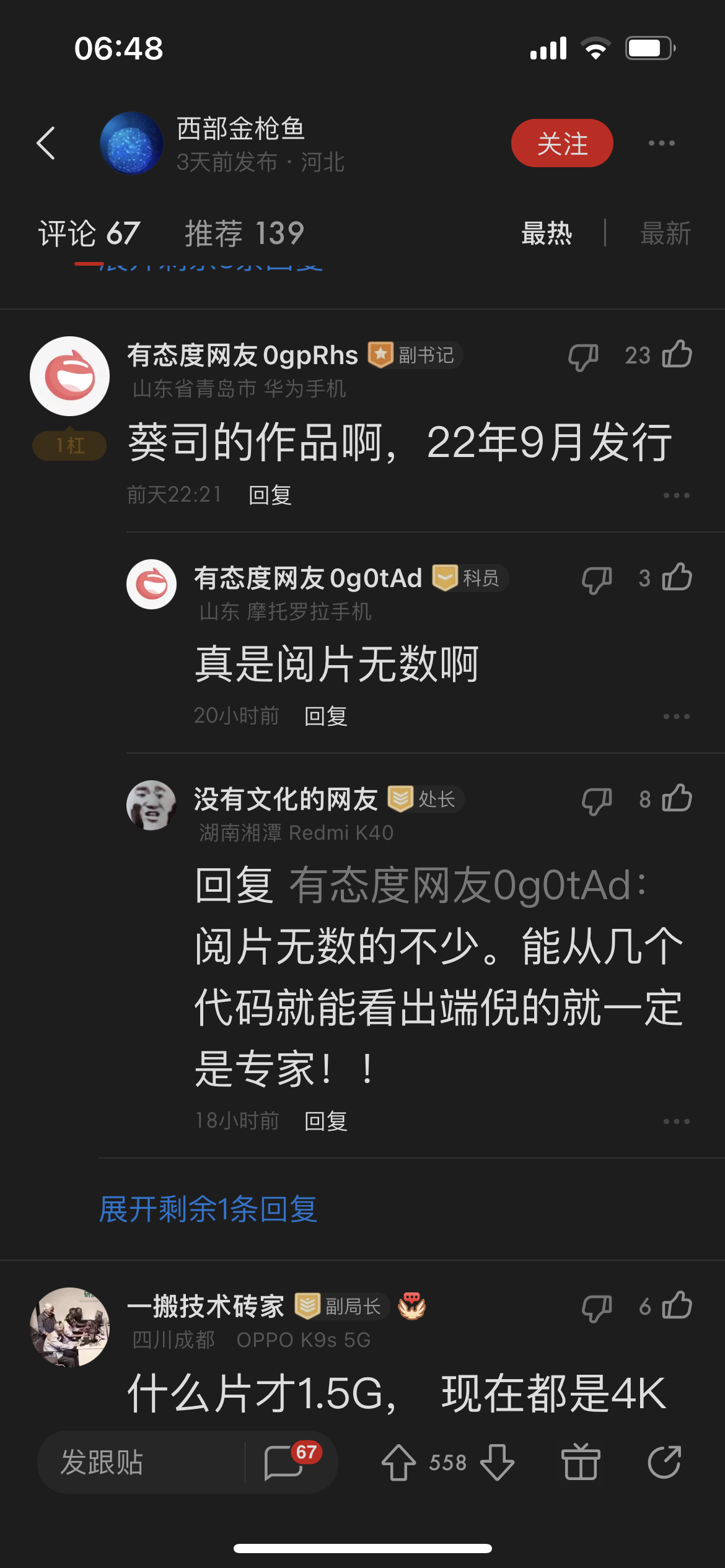Switch to the 推荐 139 tab
Image resolution: width=725 pixels, height=1568 pixels.
(244, 234)
